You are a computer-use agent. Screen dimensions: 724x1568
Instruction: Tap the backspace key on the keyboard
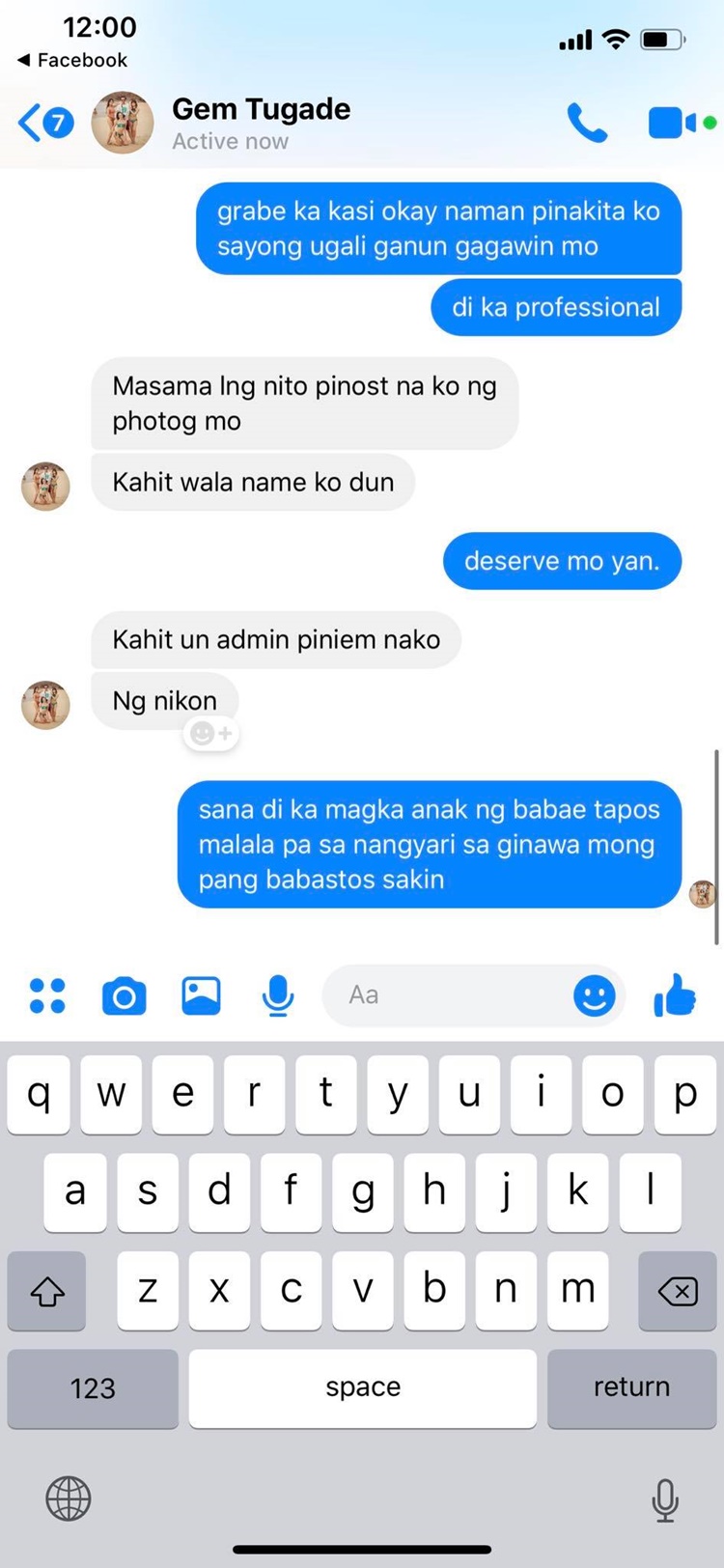pos(677,1291)
